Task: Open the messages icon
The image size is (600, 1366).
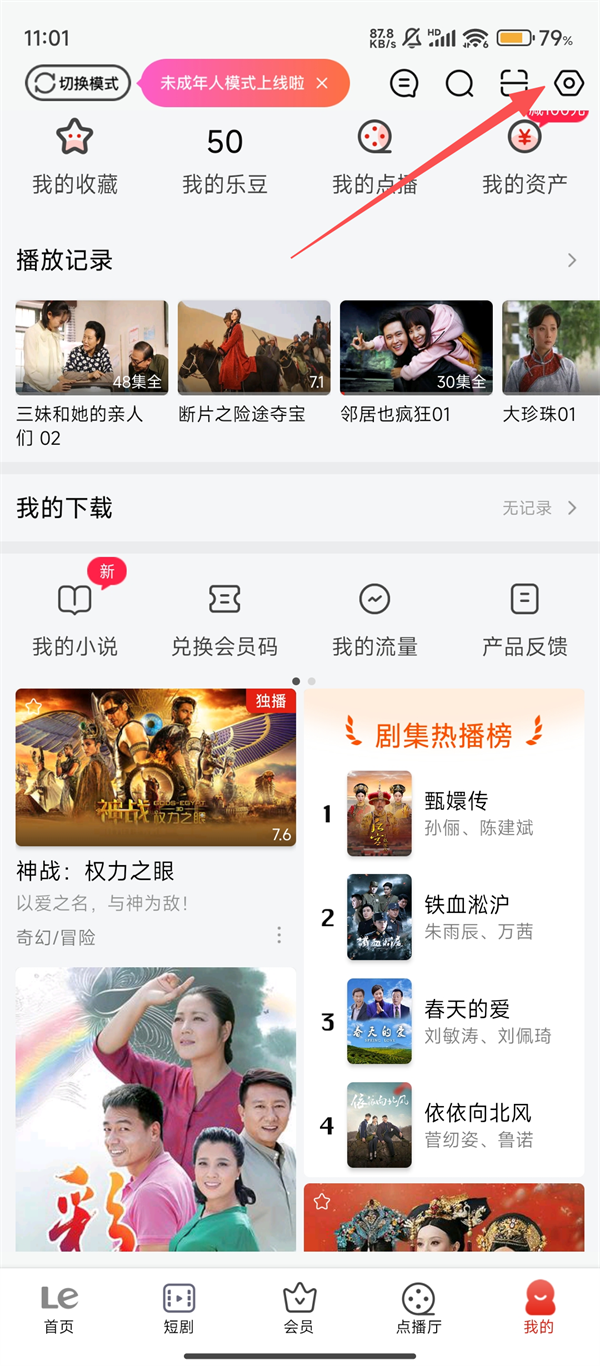Action: (404, 83)
